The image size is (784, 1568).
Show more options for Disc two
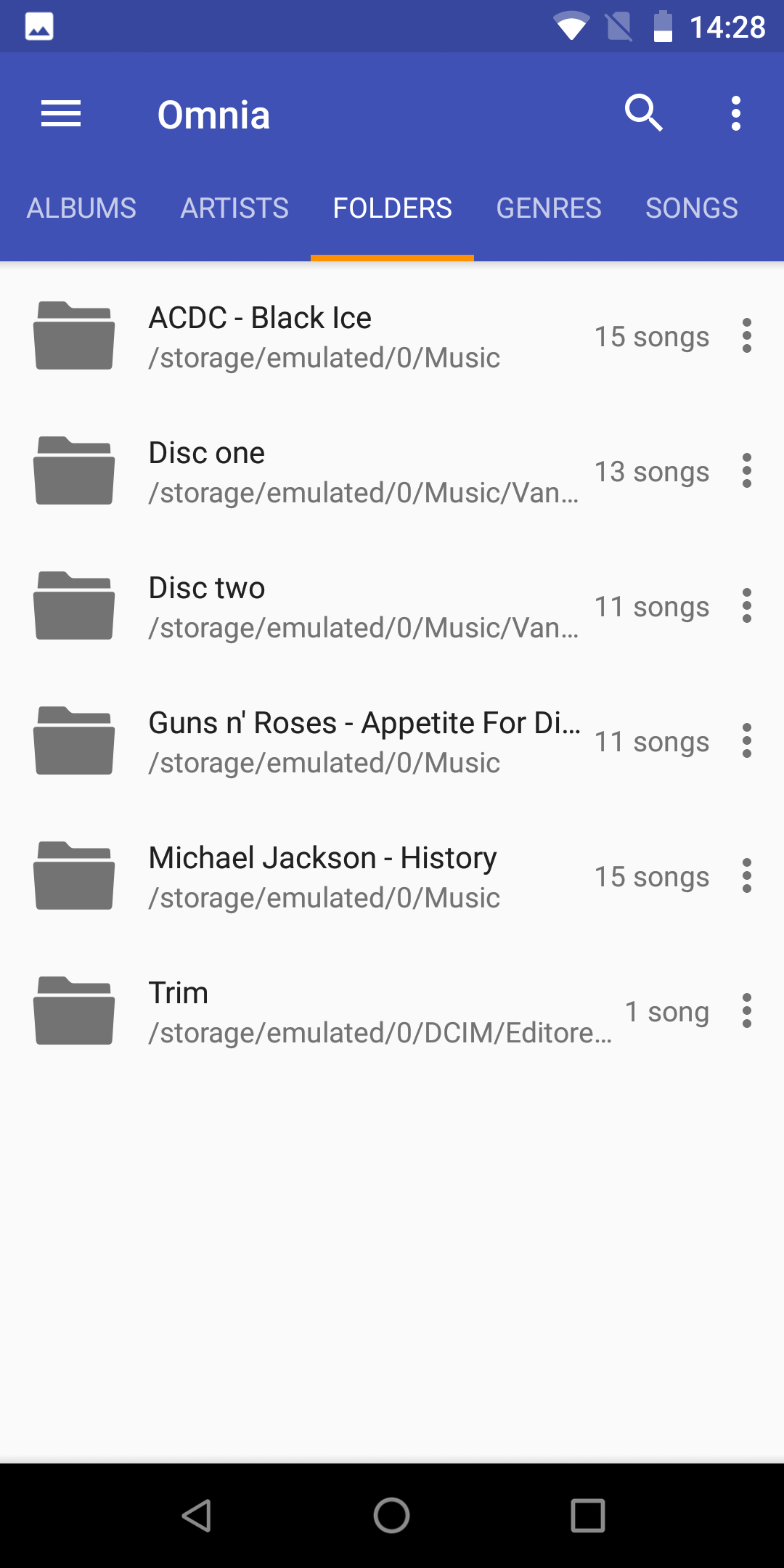pos(747,606)
